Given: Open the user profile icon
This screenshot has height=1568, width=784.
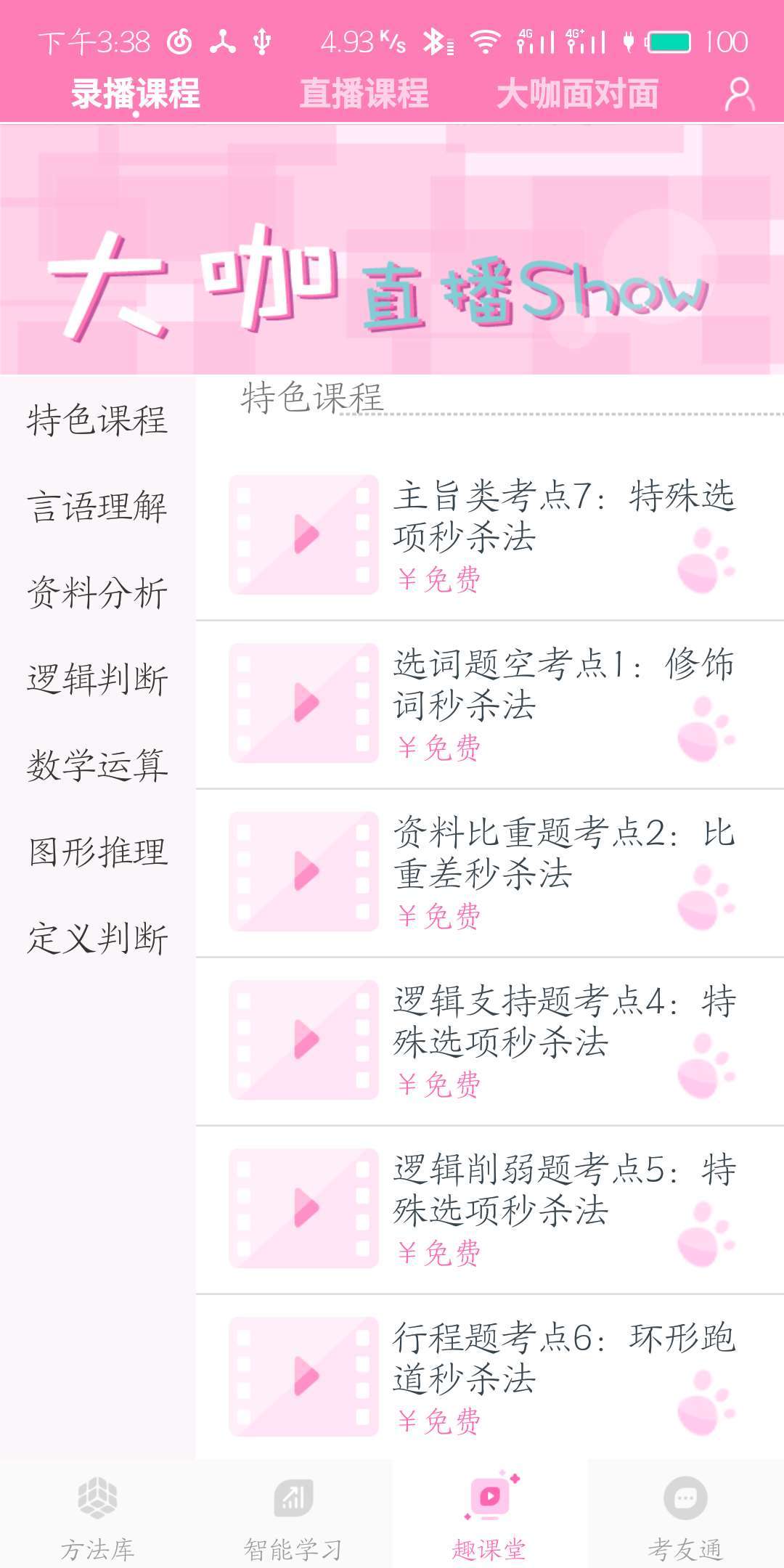Looking at the screenshot, I should click(739, 92).
